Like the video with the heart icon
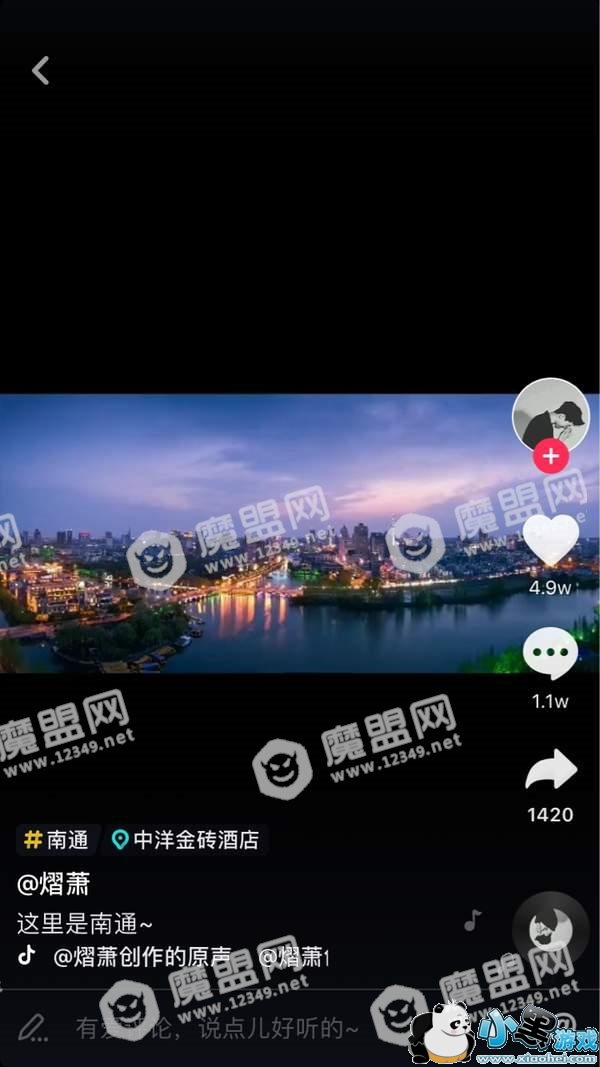Viewport: 600px width, 1067px height. [550, 540]
